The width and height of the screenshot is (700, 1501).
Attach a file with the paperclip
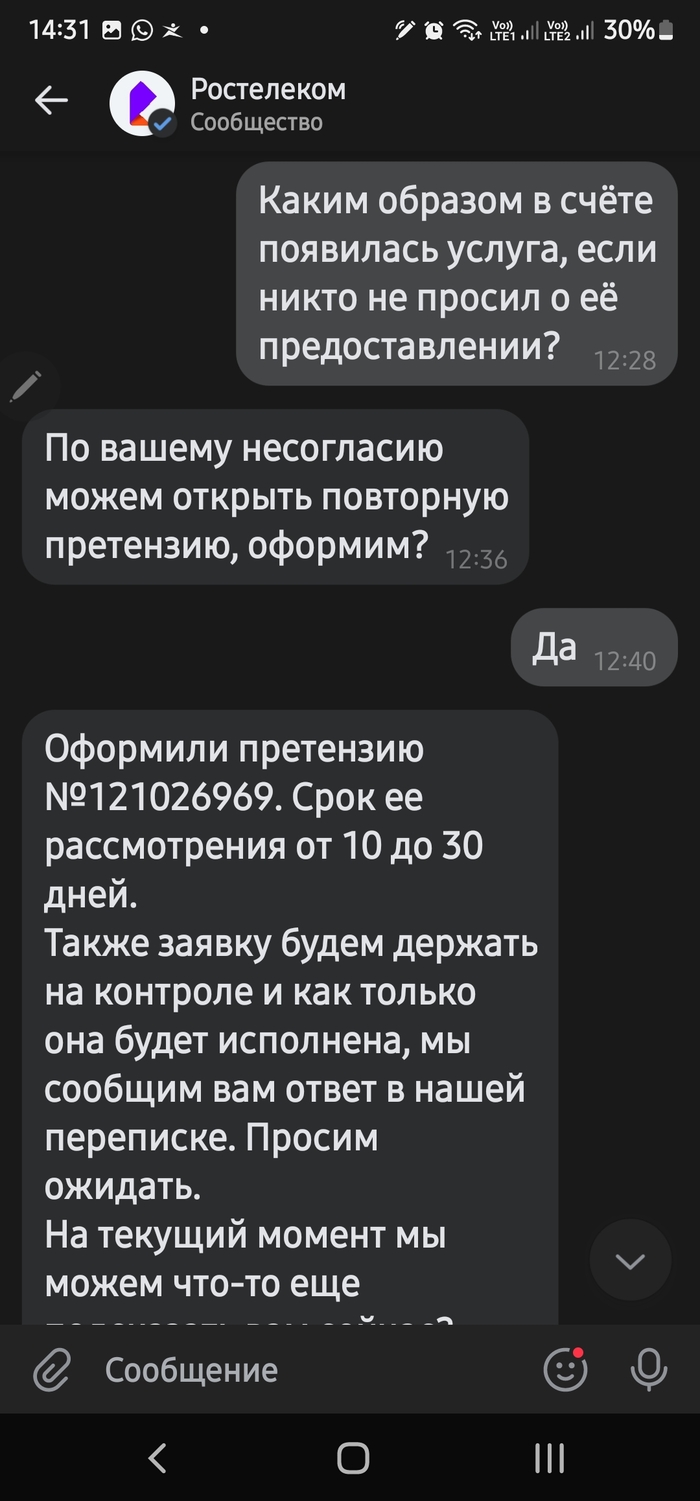[x=52, y=1369]
